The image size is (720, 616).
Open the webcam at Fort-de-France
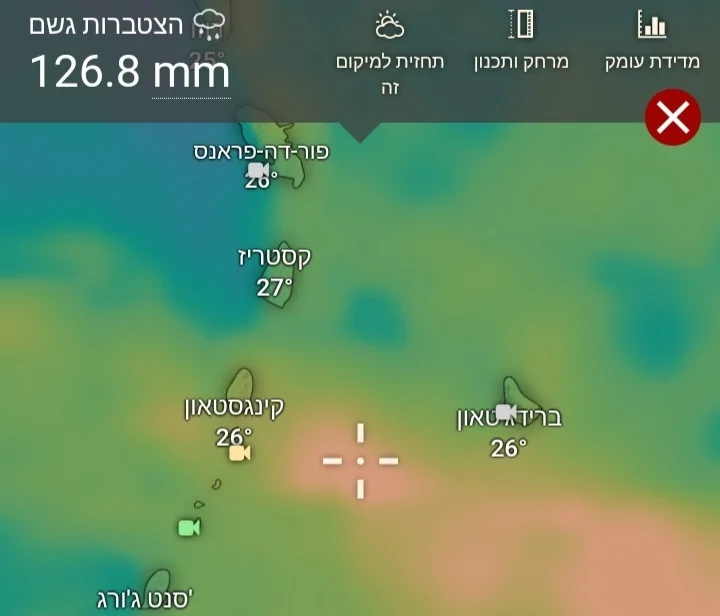[x=257, y=171]
